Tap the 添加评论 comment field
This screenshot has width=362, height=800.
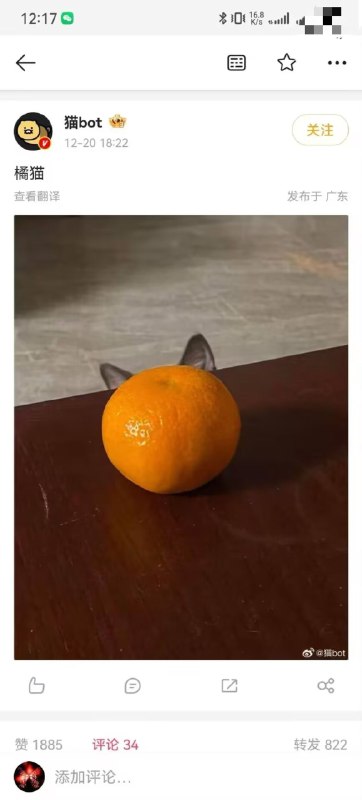click(201, 778)
